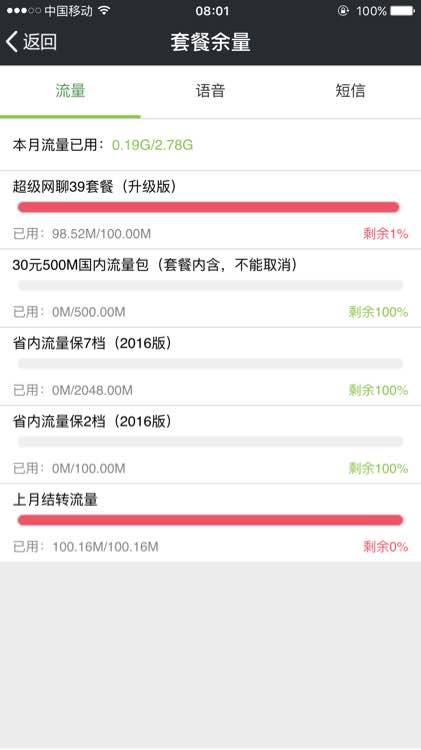This screenshot has height=750, width=421.
Task: Switch to the 语音 tab
Action: (x=210, y=91)
